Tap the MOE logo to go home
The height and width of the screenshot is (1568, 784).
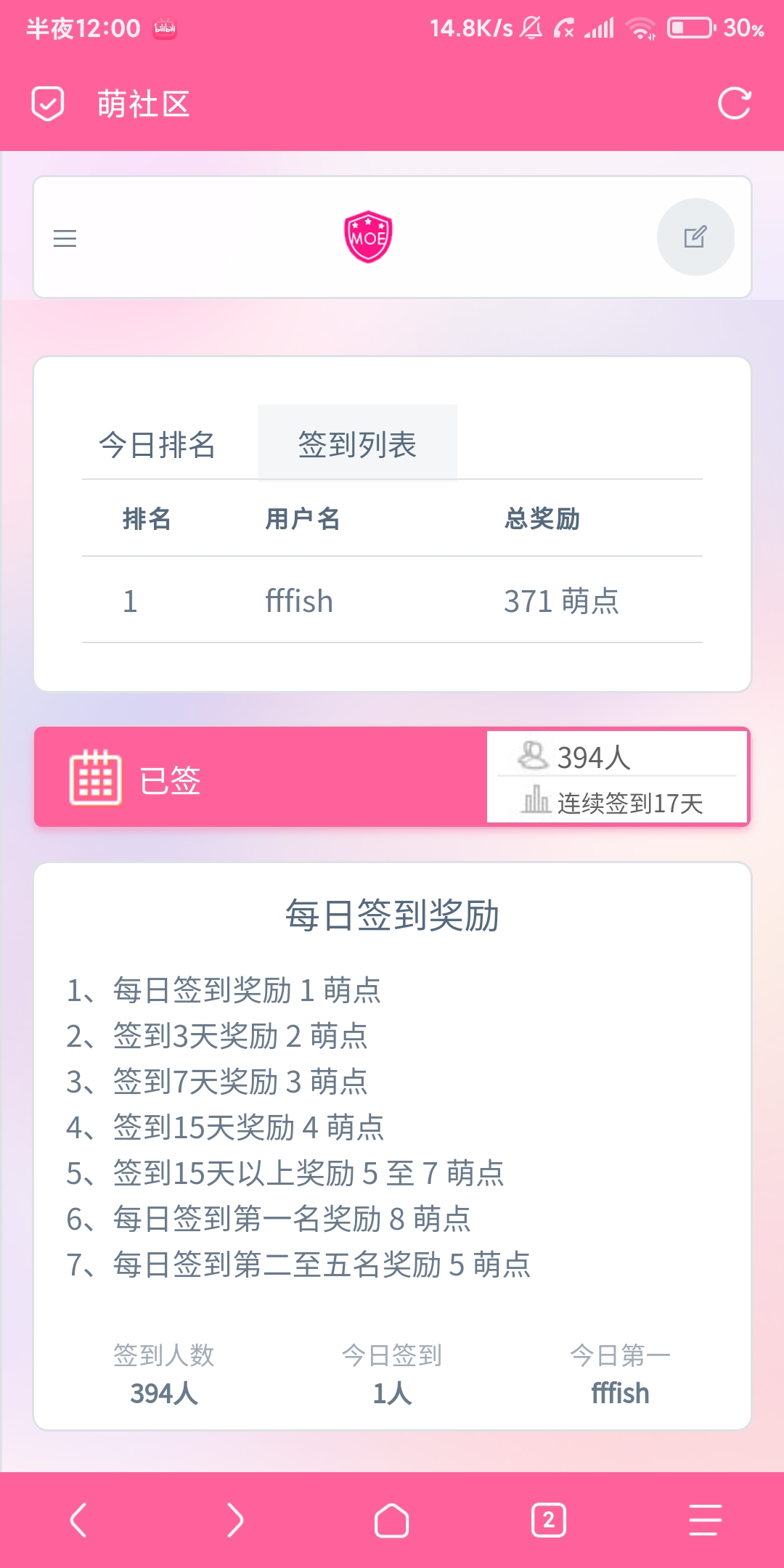point(368,237)
